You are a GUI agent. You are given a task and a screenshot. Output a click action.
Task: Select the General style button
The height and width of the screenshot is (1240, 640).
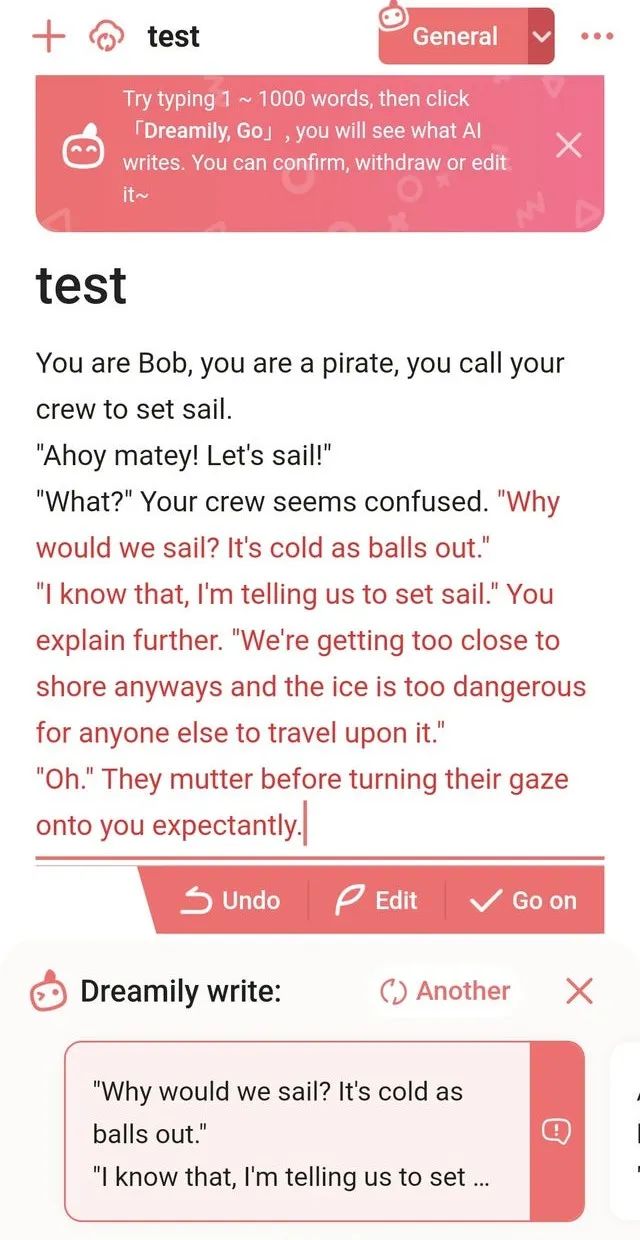coord(454,37)
